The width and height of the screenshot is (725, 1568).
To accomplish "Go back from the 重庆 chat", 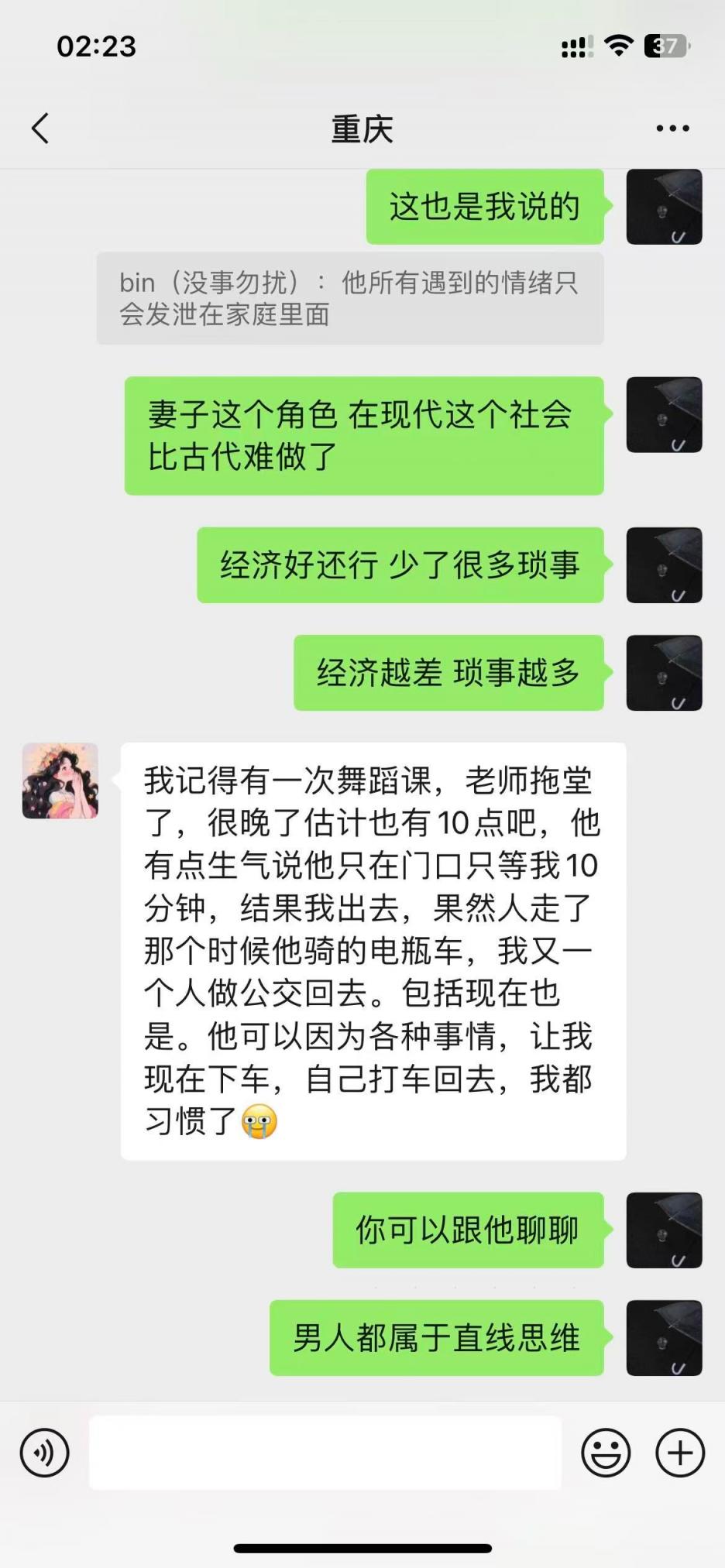I will pos(40,129).
